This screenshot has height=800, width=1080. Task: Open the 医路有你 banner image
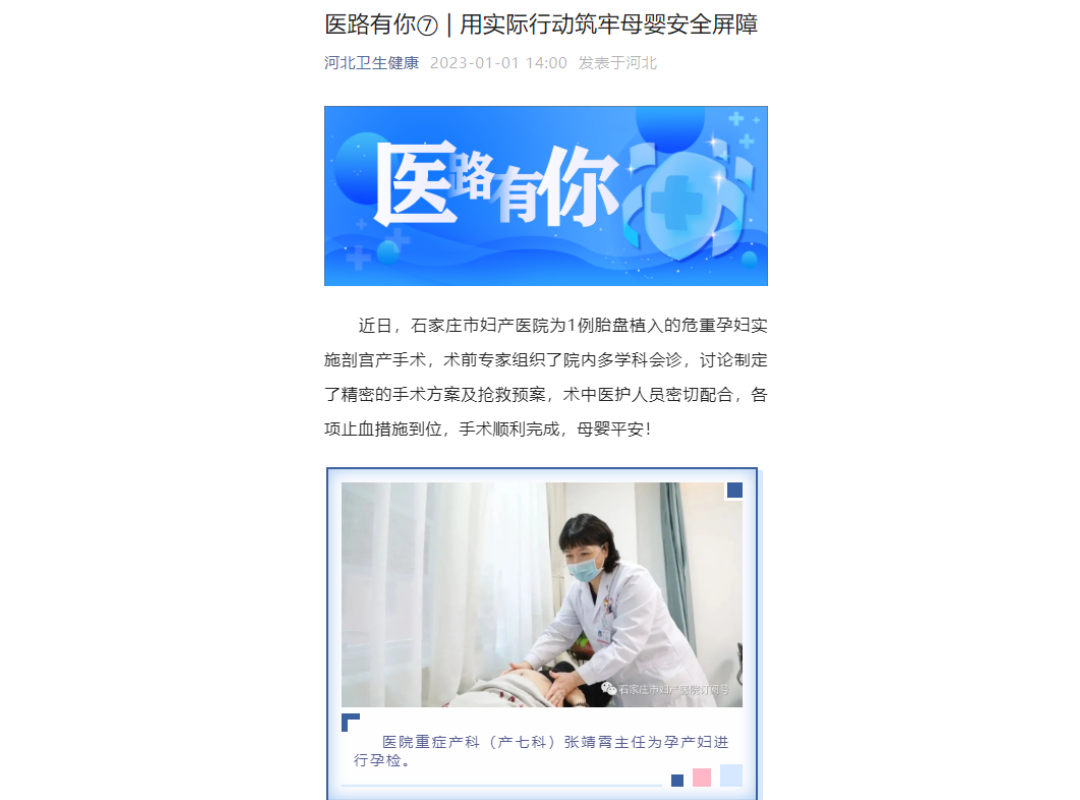[x=545, y=196]
